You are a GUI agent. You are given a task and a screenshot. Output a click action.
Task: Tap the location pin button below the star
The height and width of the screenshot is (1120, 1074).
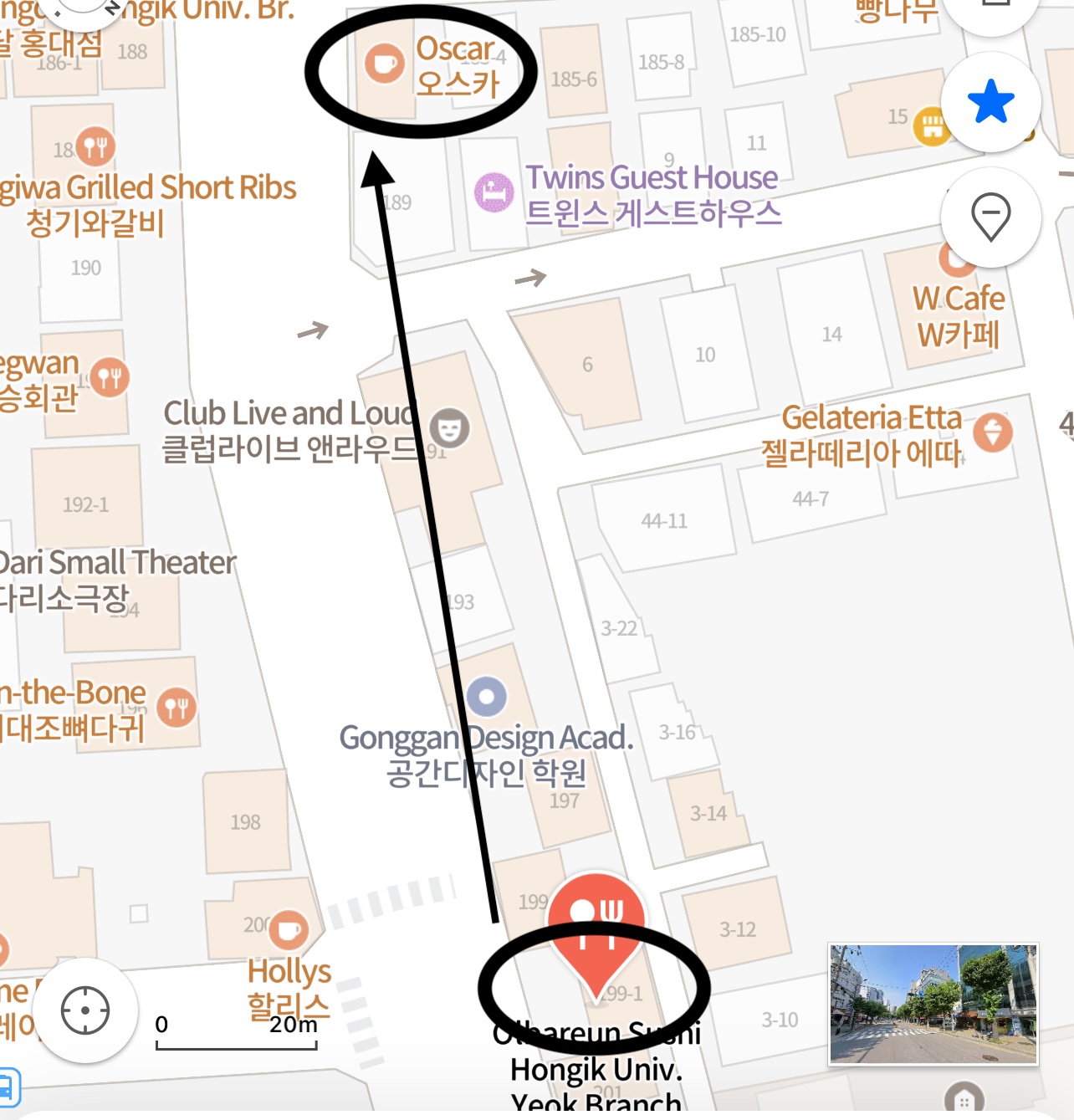click(x=990, y=217)
